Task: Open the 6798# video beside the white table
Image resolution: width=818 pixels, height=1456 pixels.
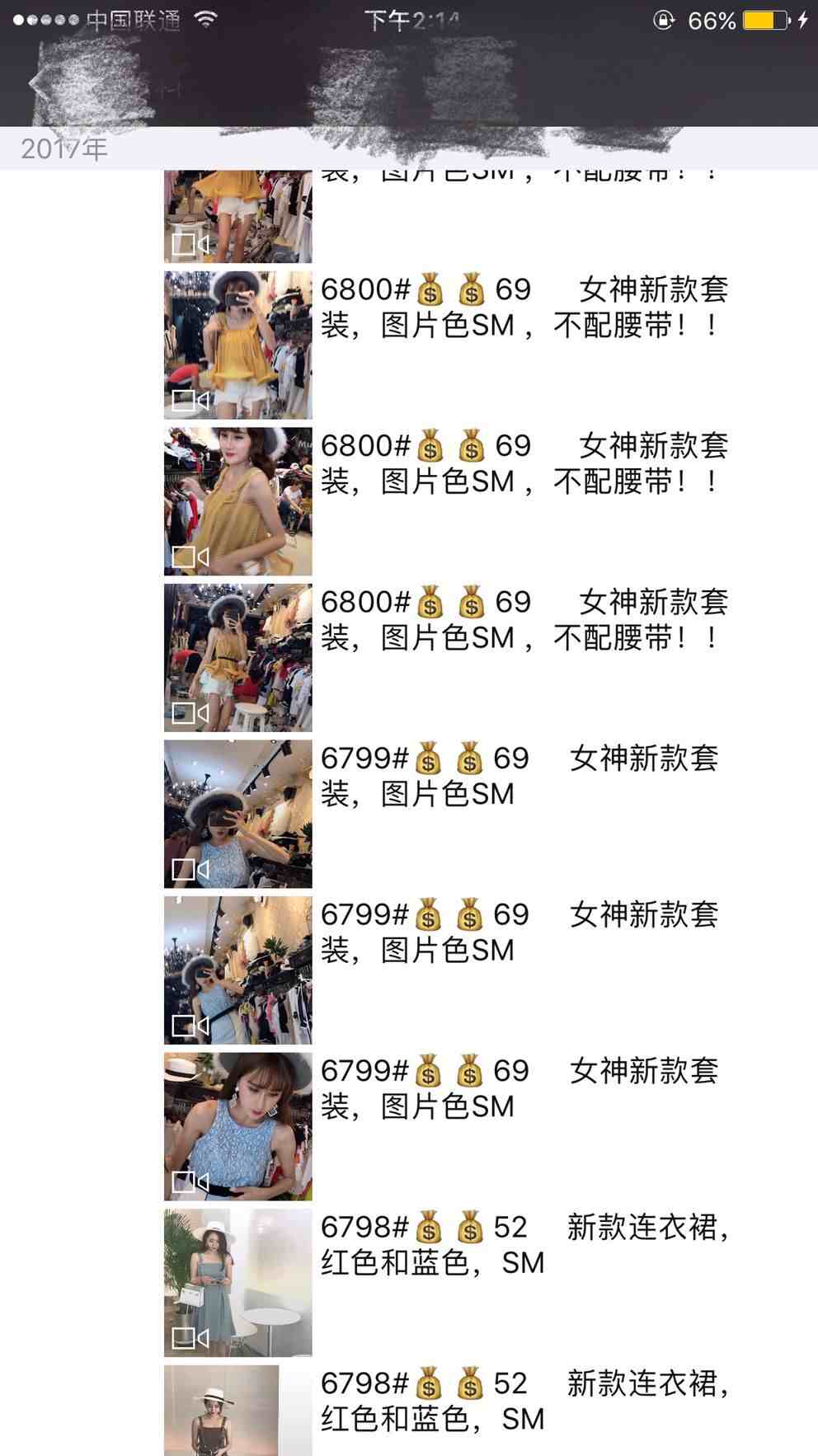Action: [x=237, y=1283]
